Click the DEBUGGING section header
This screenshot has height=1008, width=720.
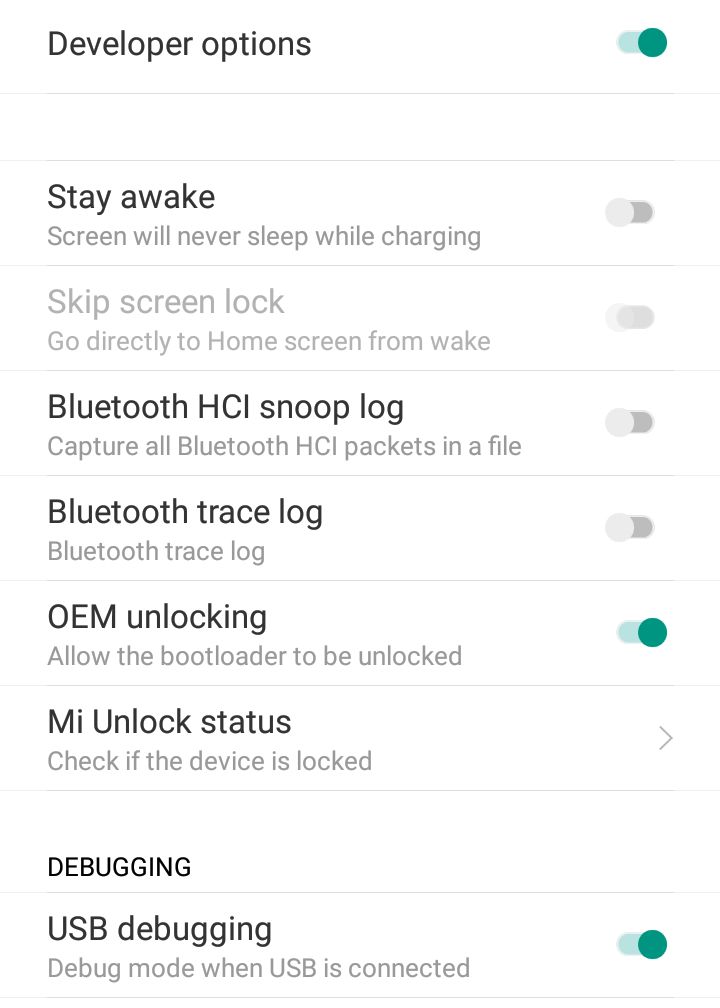coord(119,867)
